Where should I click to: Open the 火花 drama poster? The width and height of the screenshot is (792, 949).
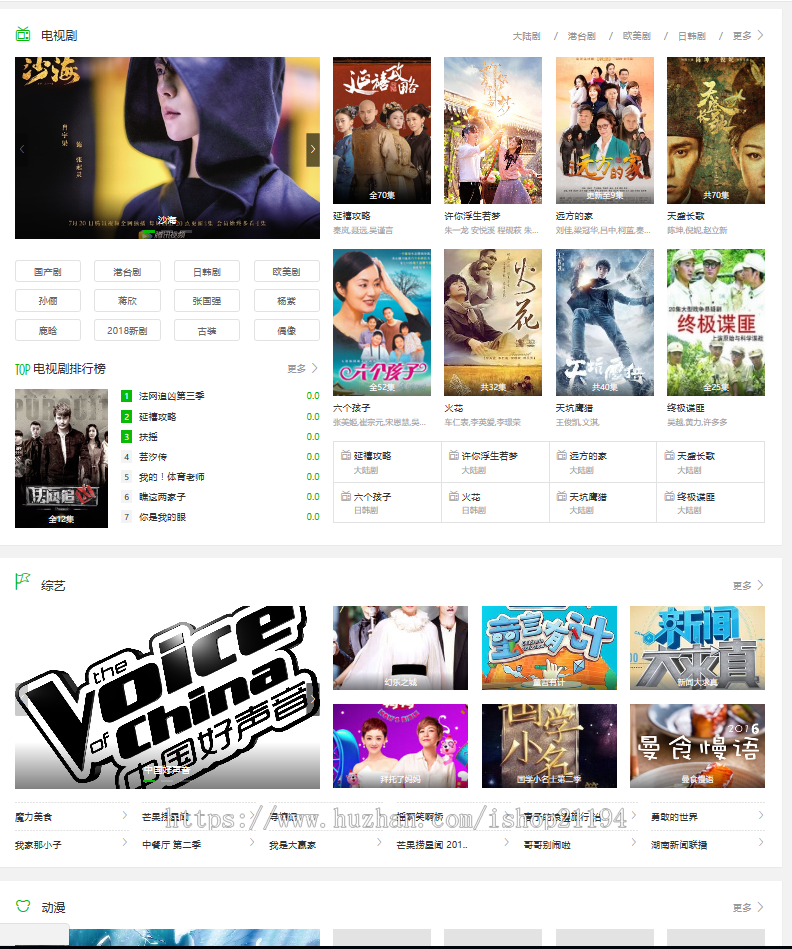click(x=493, y=322)
